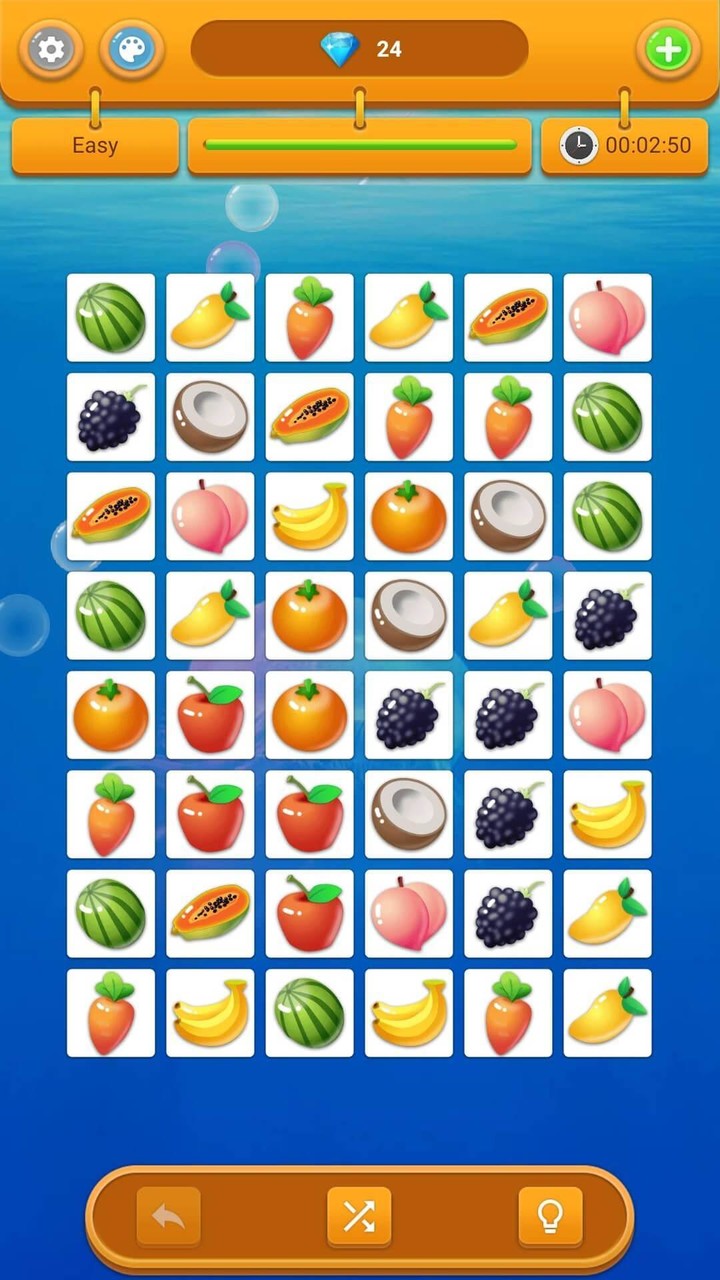Tap the orange bottom action bar
This screenshot has height=1280, width=720.
pos(359,1215)
